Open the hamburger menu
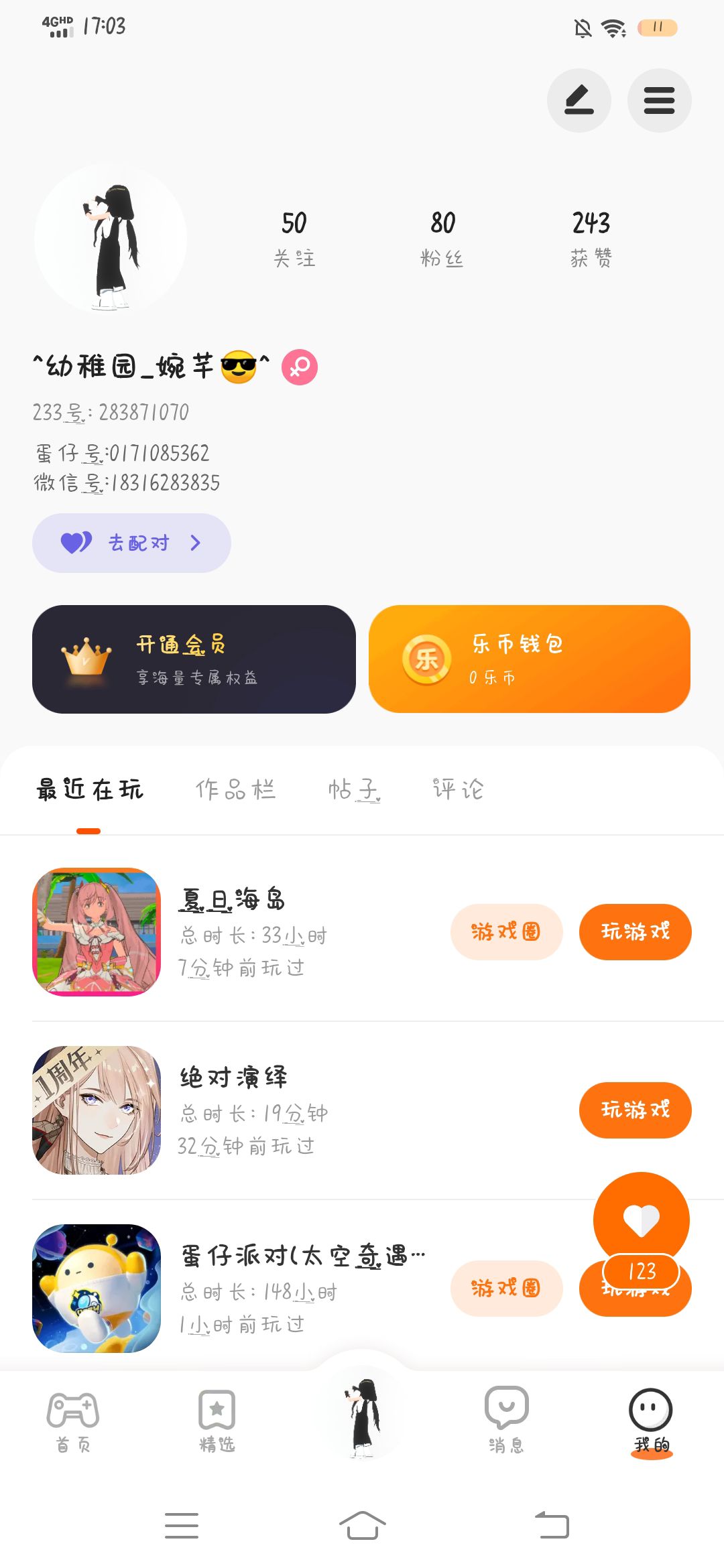Image resolution: width=724 pixels, height=1568 pixels. click(659, 101)
